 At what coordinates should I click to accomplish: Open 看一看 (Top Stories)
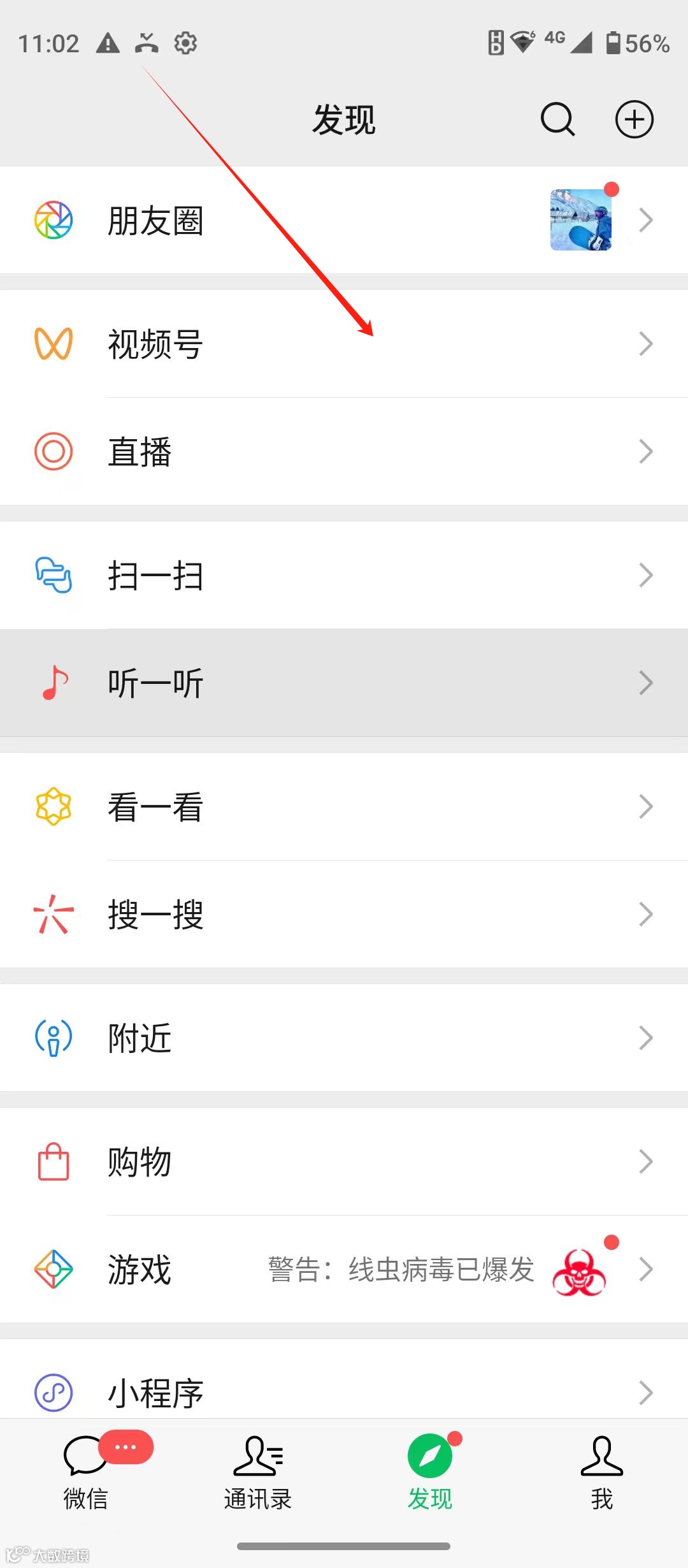[x=344, y=807]
